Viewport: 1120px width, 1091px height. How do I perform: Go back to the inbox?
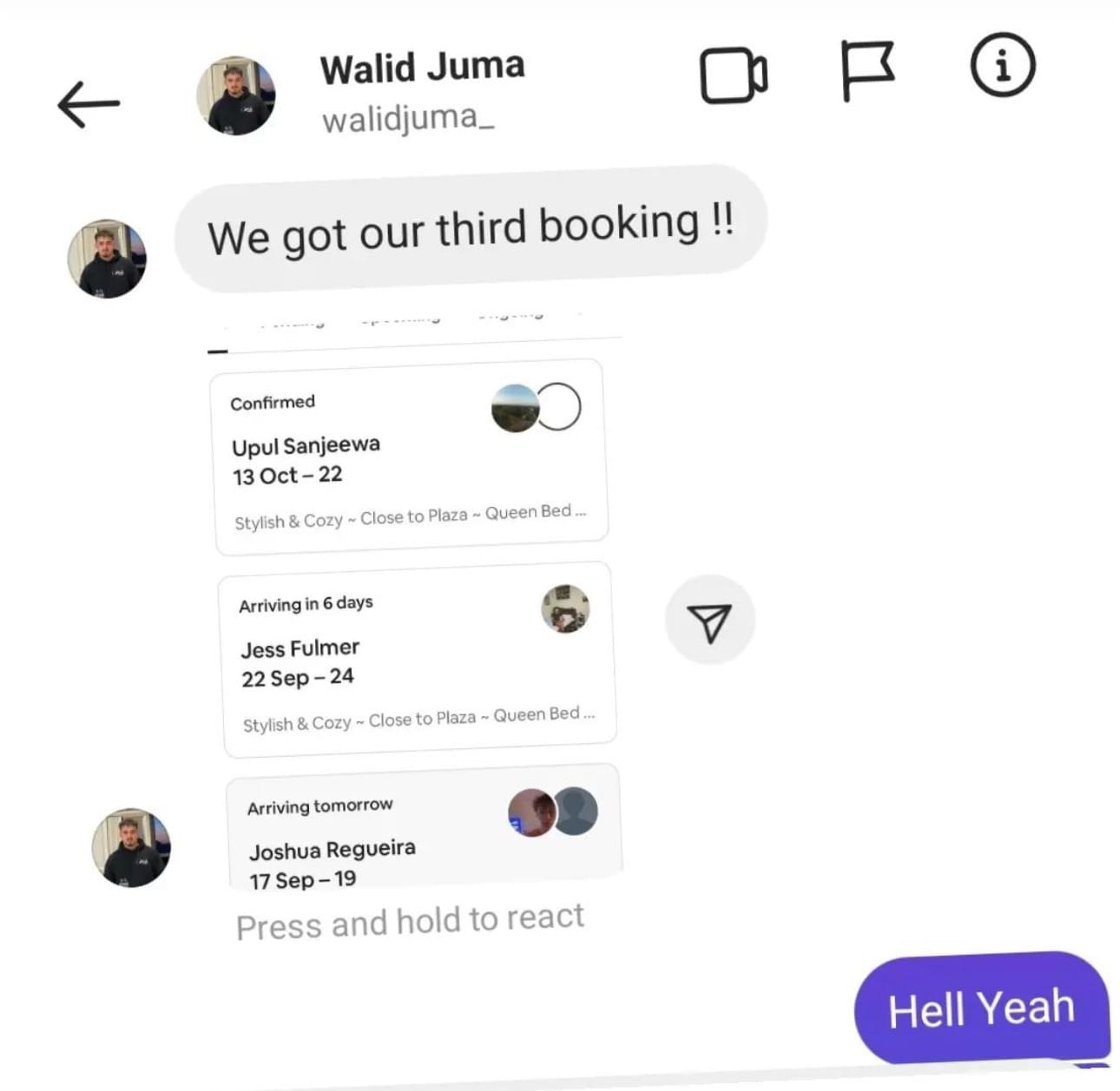pyautogui.click(x=89, y=104)
